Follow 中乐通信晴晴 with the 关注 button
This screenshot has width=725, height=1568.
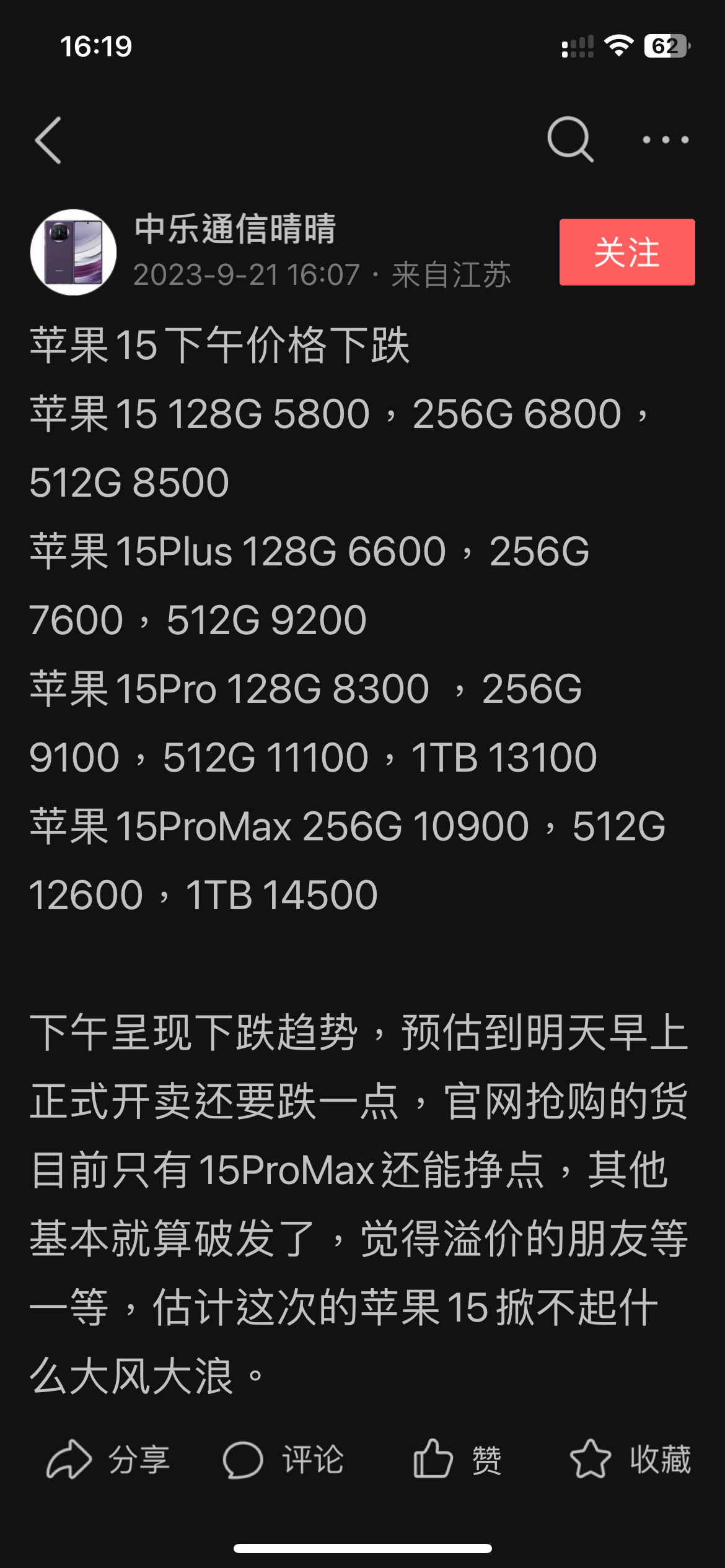(x=627, y=252)
